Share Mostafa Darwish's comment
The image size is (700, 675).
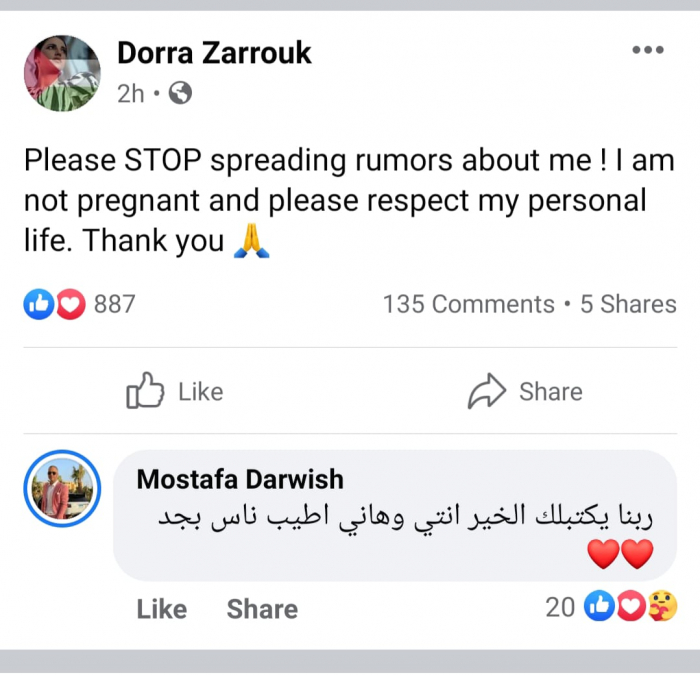pyautogui.click(x=262, y=609)
